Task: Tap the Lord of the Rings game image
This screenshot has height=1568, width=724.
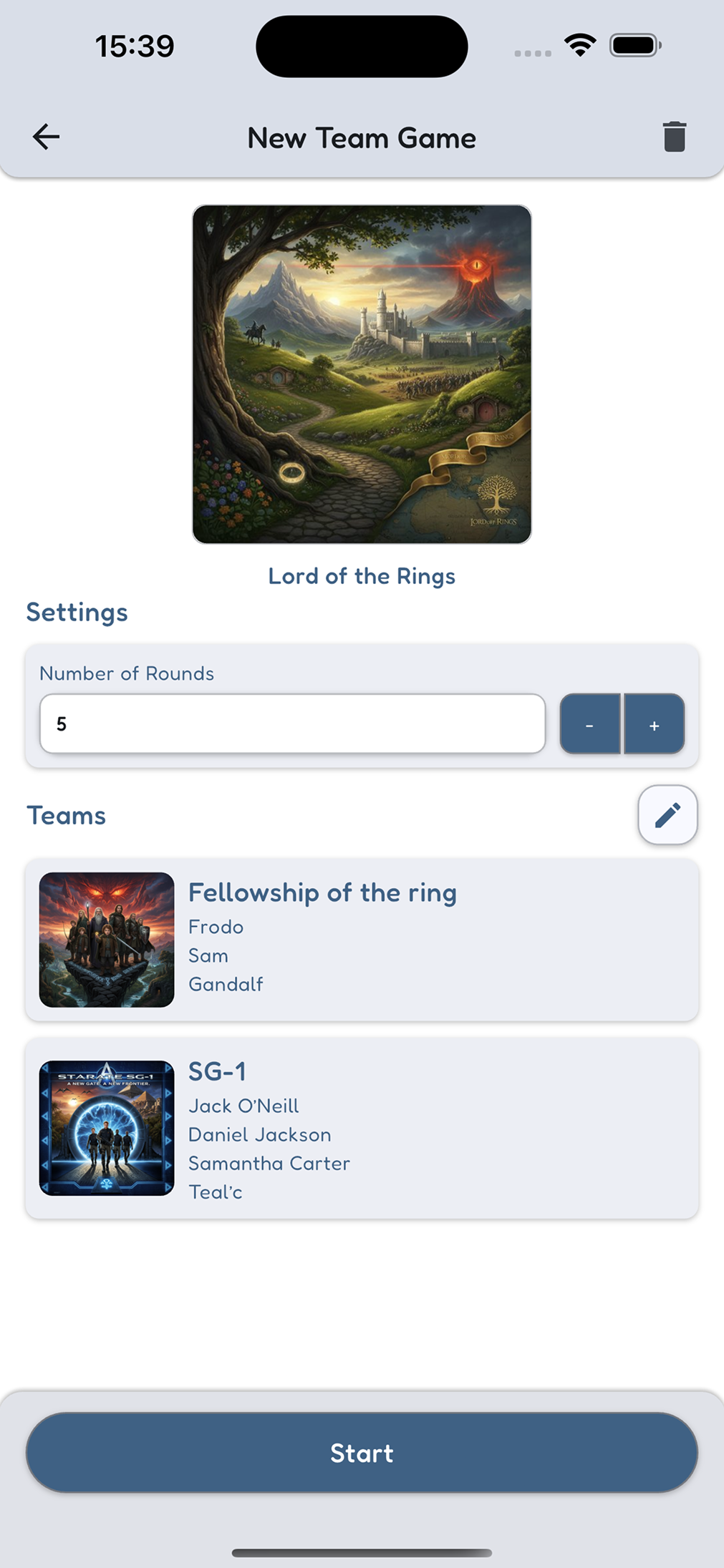Action: point(362,374)
